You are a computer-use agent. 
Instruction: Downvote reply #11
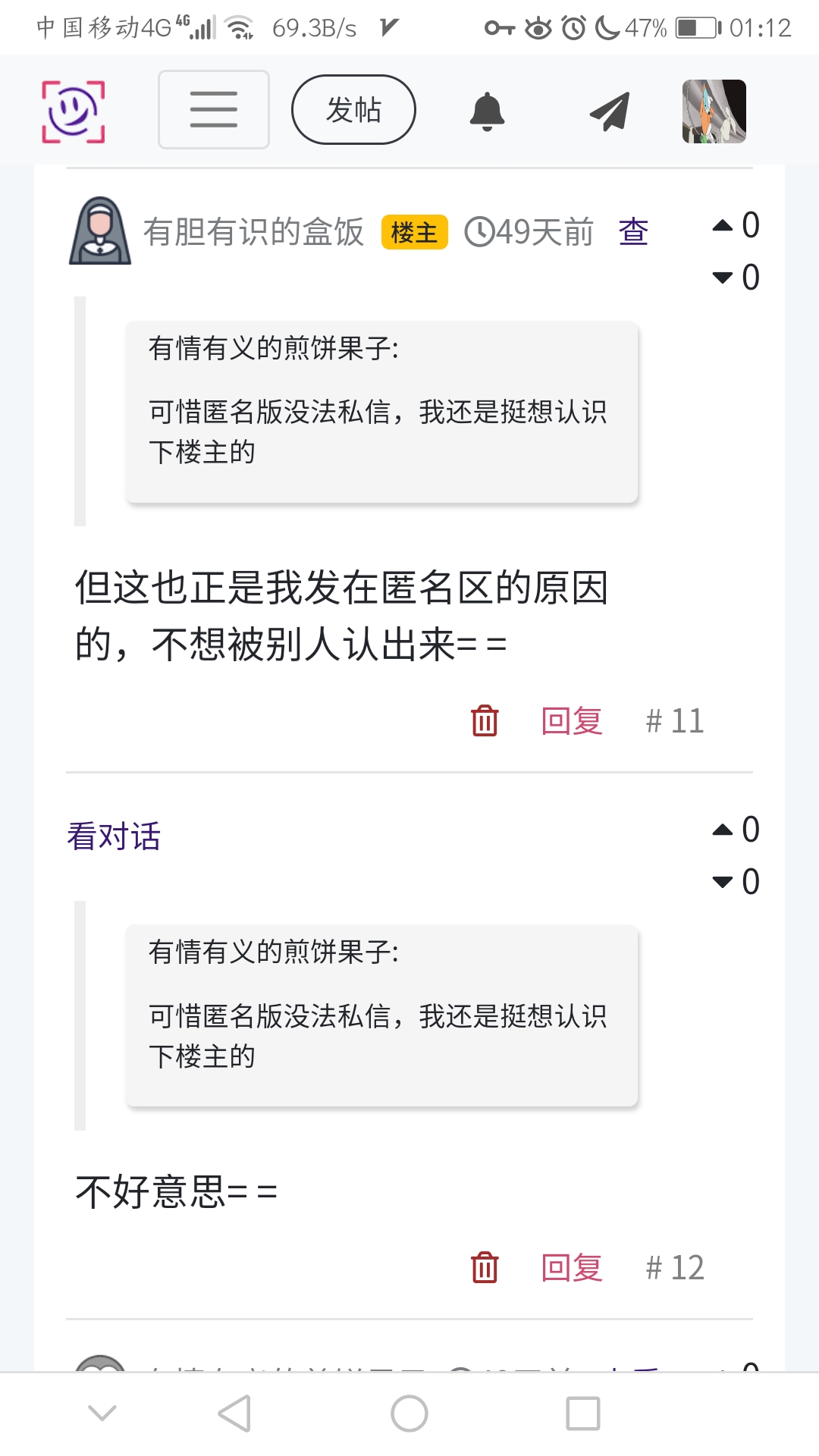pos(723,278)
